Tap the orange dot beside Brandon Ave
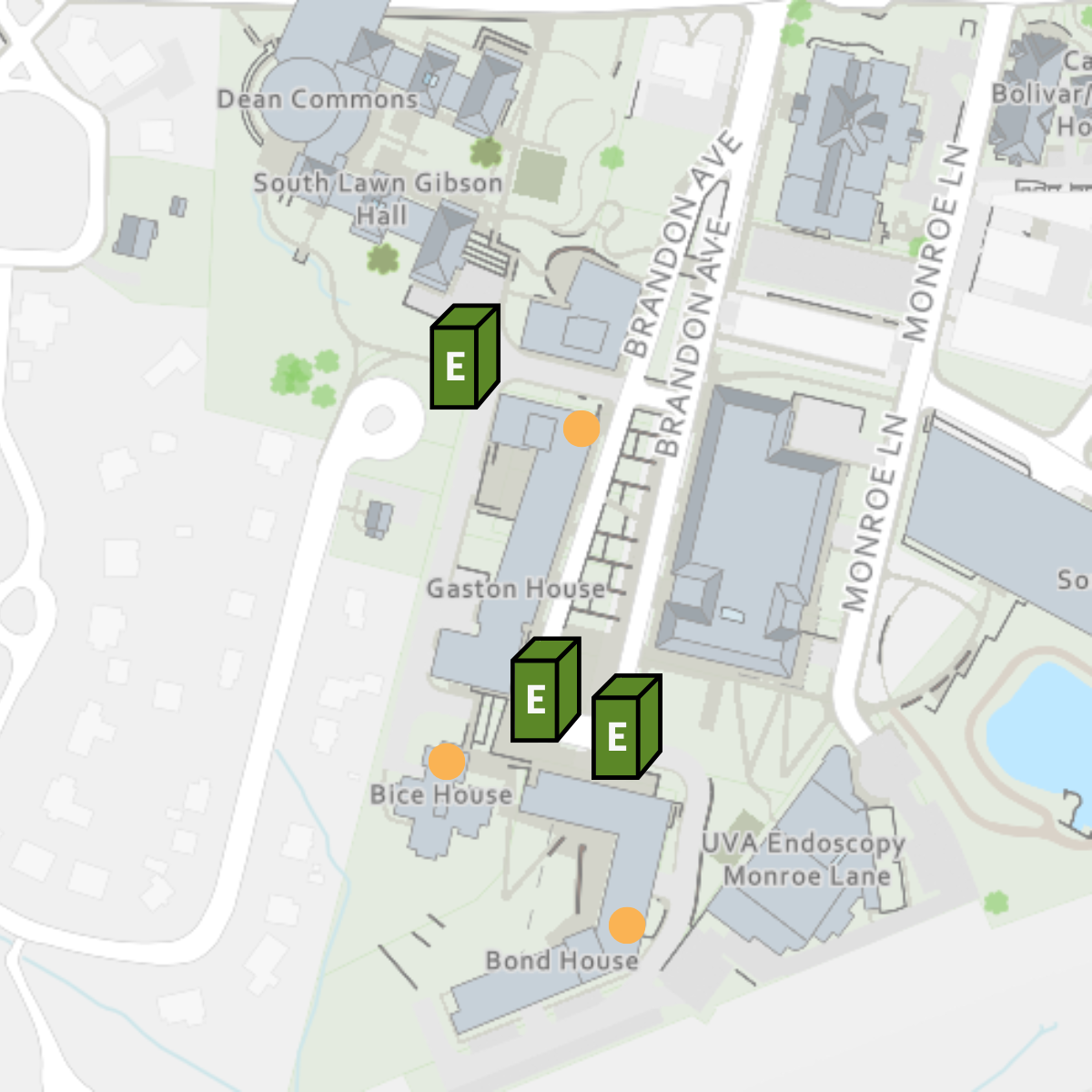This screenshot has width=1092, height=1092. point(581,428)
